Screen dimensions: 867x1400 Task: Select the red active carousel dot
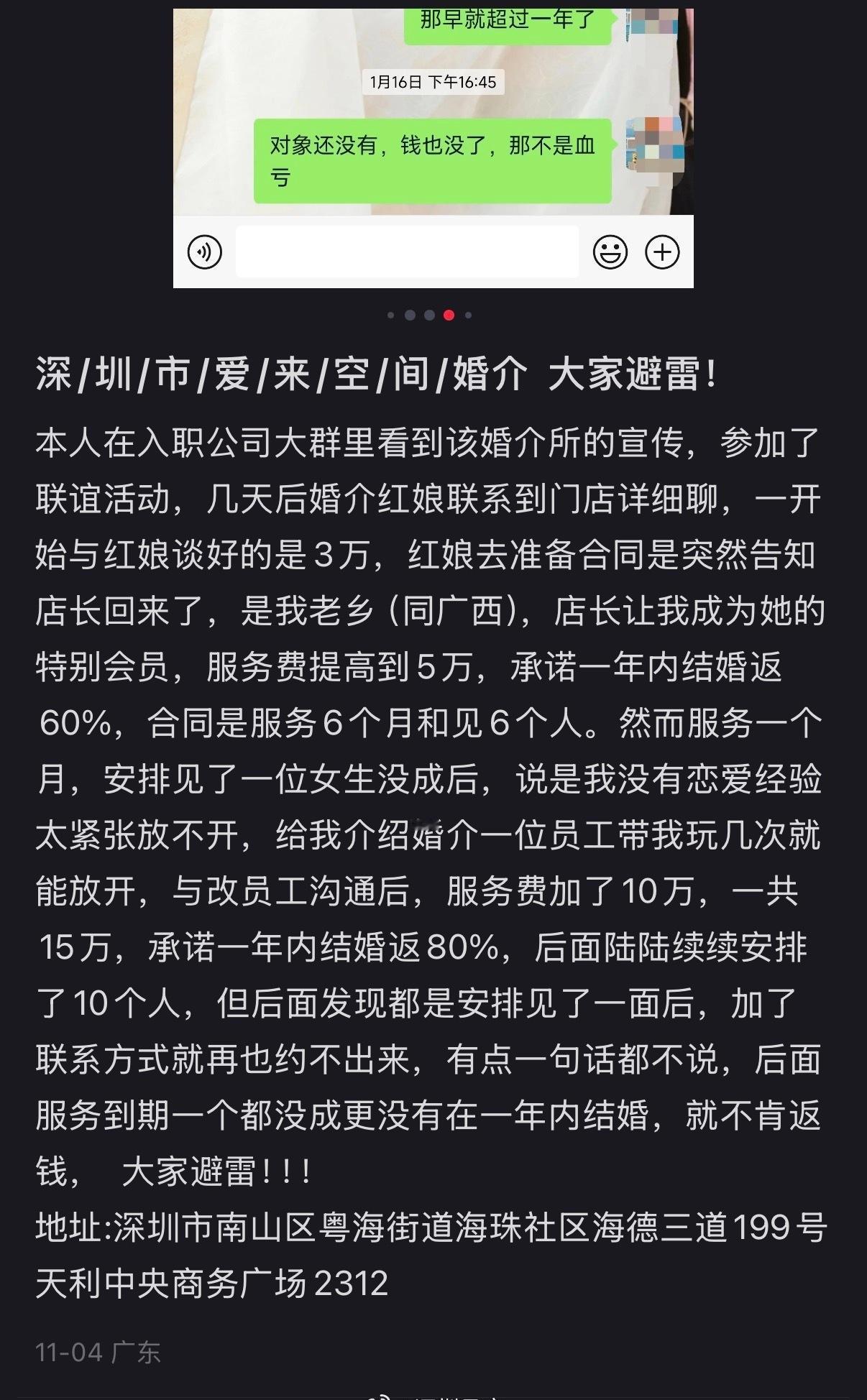coord(449,314)
